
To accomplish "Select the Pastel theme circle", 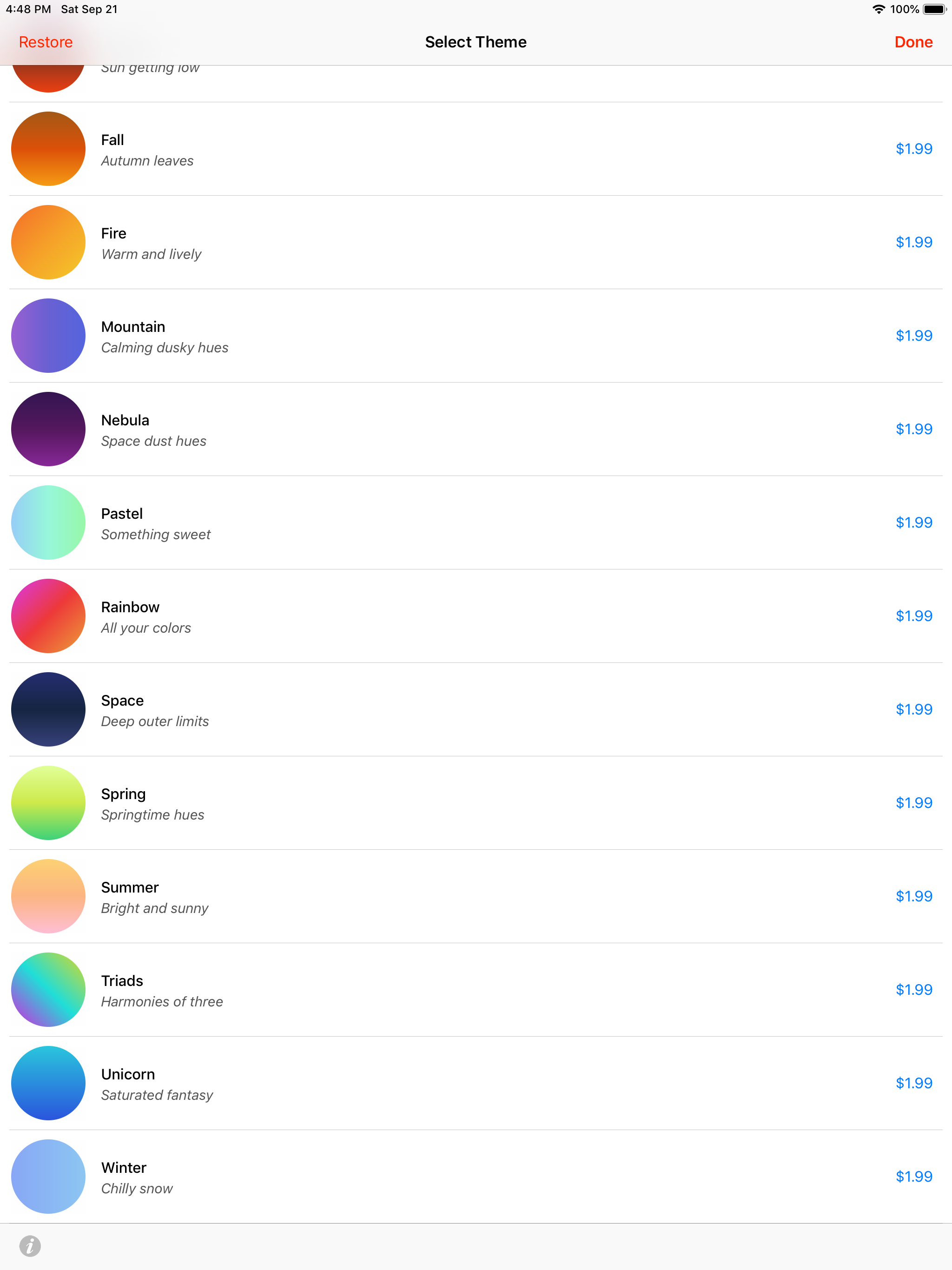I will click(x=48, y=522).
